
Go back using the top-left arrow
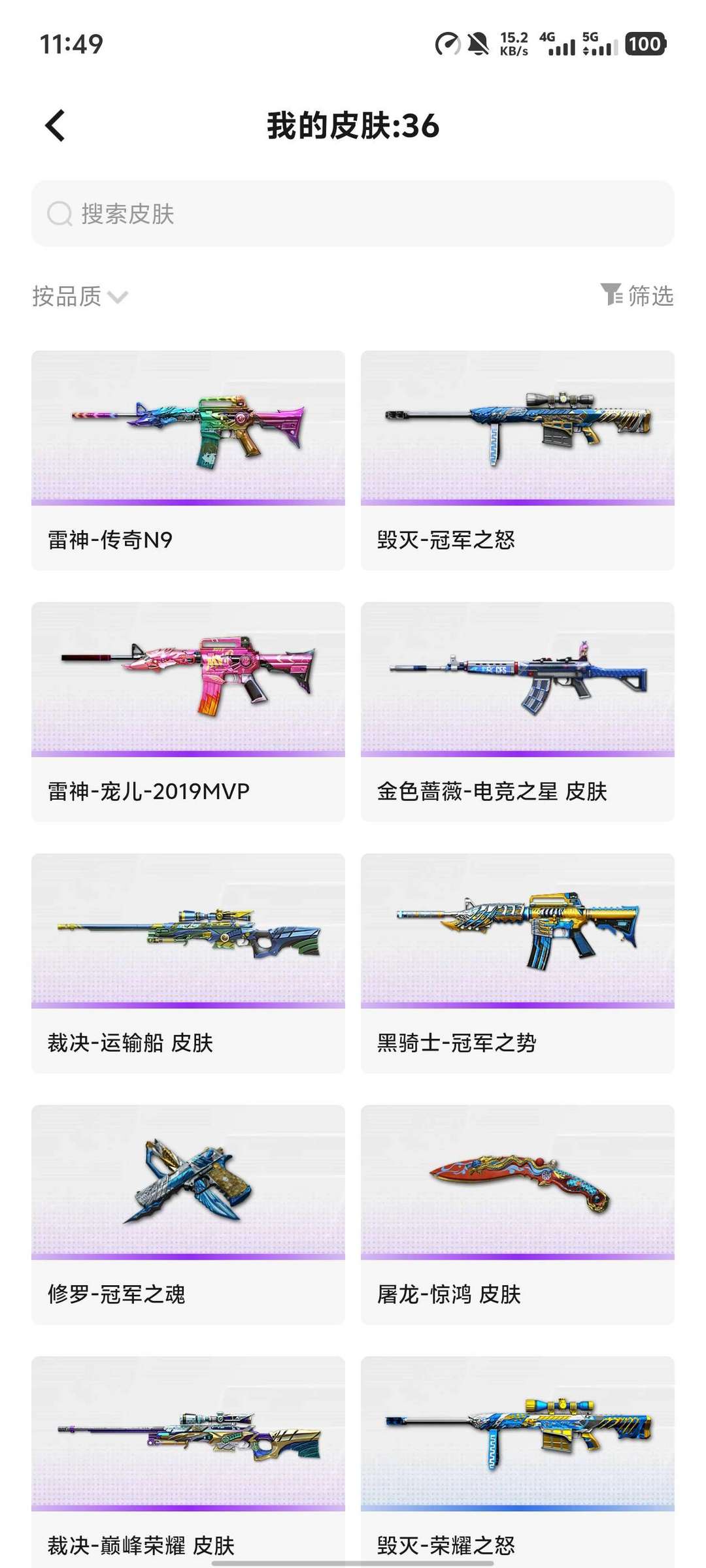(56, 125)
